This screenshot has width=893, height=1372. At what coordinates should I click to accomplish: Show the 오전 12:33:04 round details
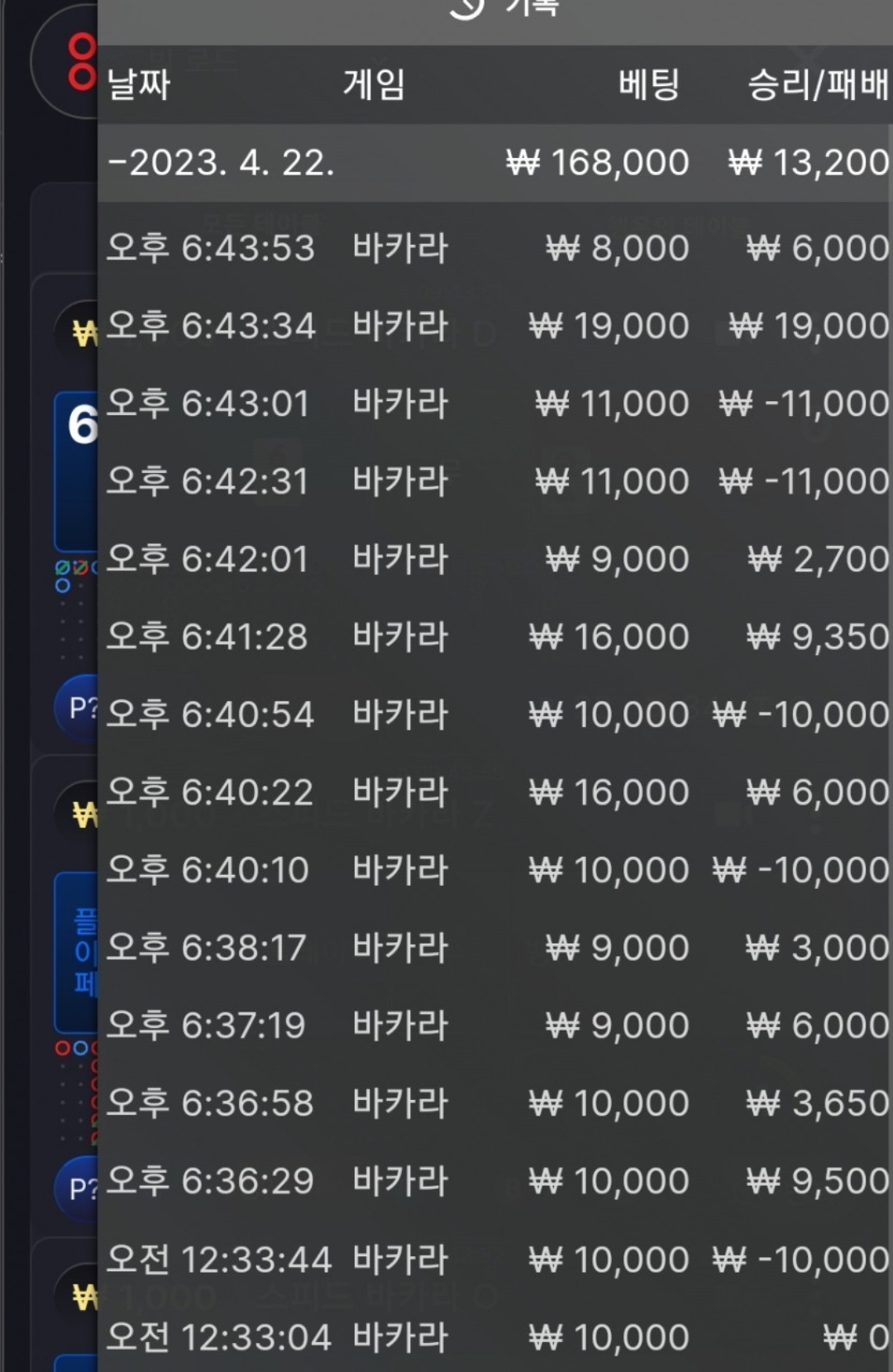point(496,1337)
